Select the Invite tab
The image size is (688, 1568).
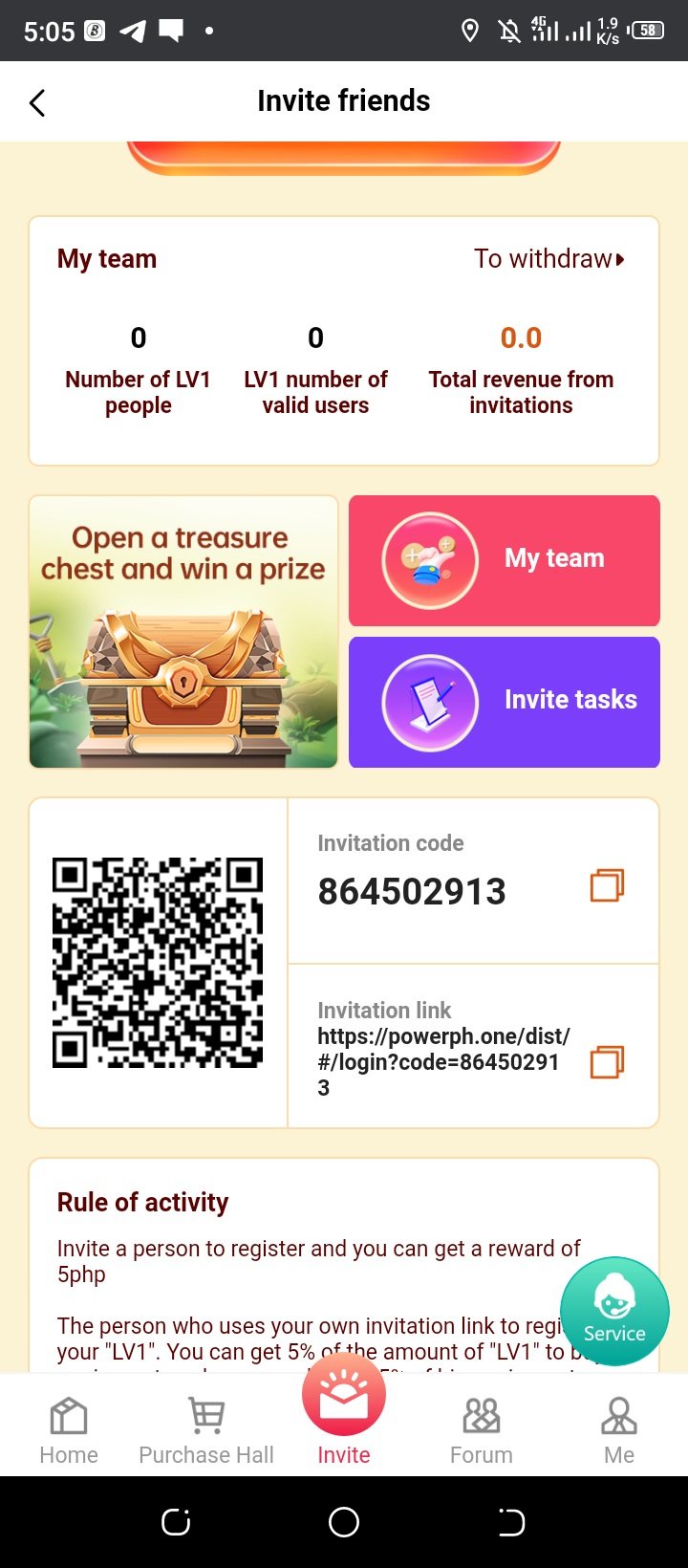[x=344, y=1415]
